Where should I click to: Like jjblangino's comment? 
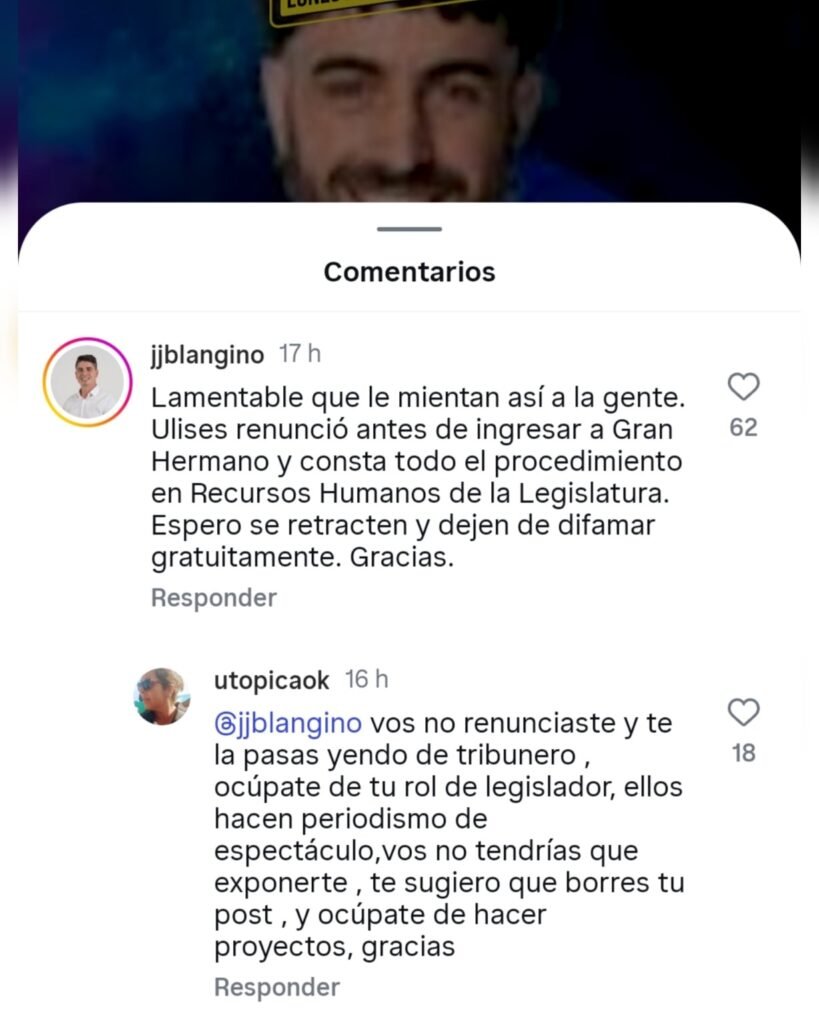(743, 387)
